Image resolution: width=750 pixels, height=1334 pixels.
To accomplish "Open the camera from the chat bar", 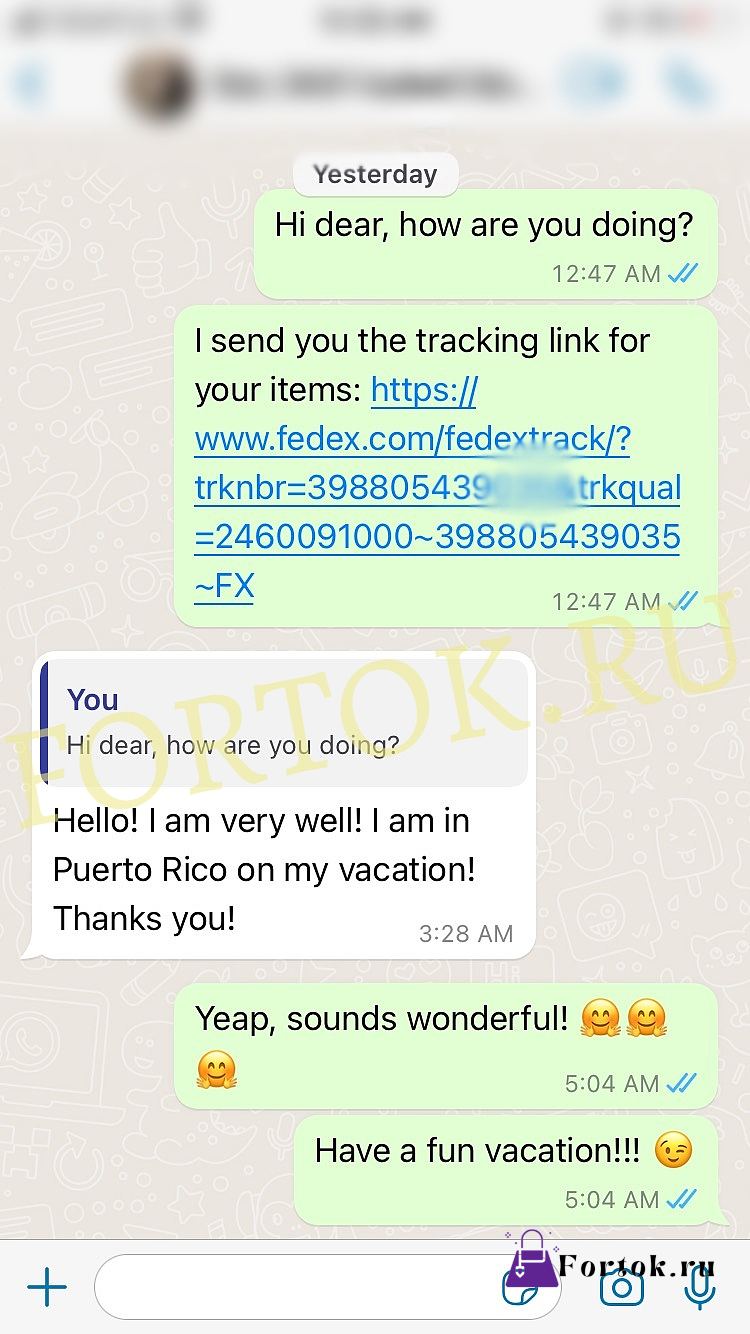I will [621, 1288].
